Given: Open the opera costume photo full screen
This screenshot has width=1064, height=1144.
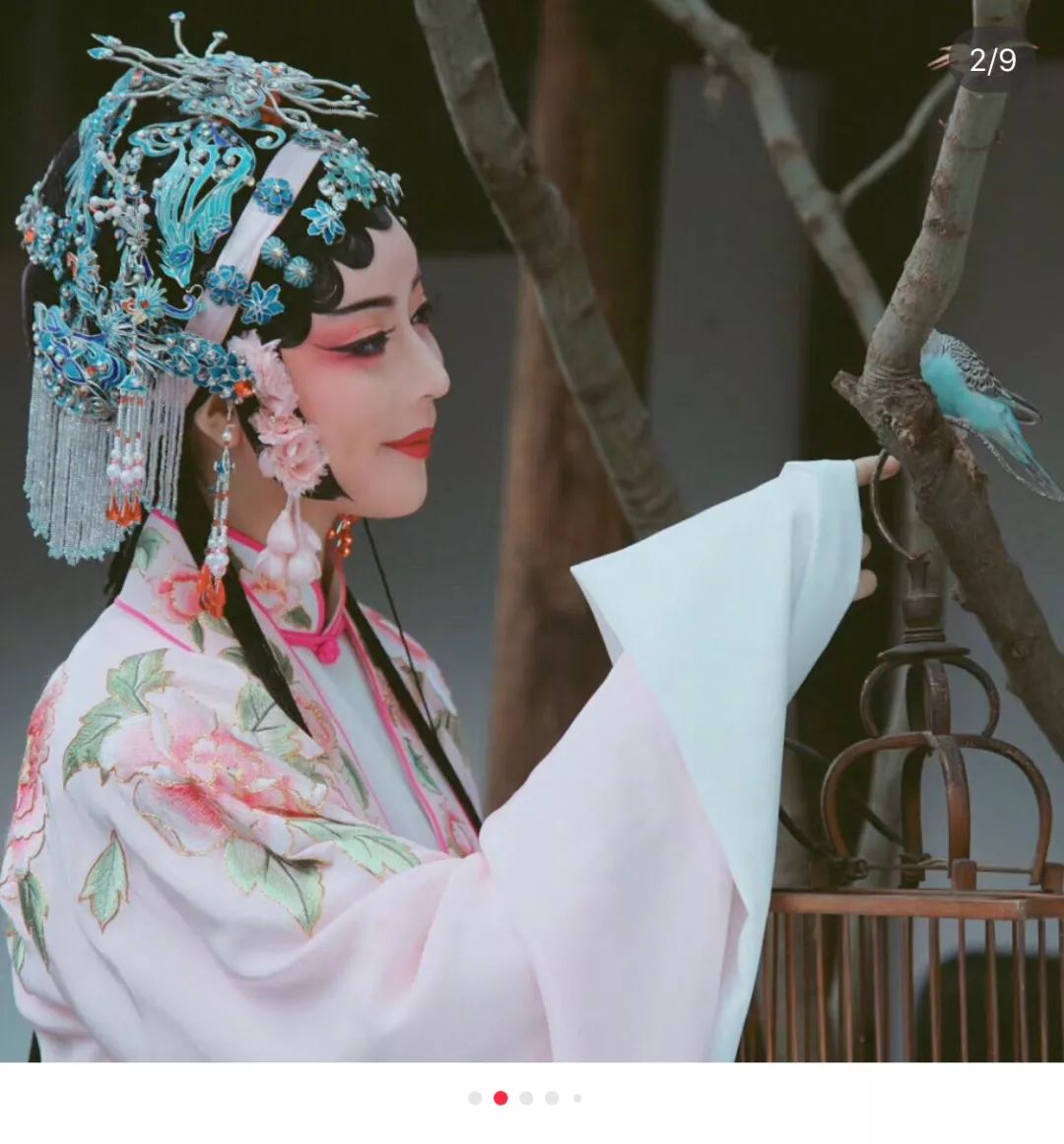Looking at the screenshot, I should (x=532, y=532).
